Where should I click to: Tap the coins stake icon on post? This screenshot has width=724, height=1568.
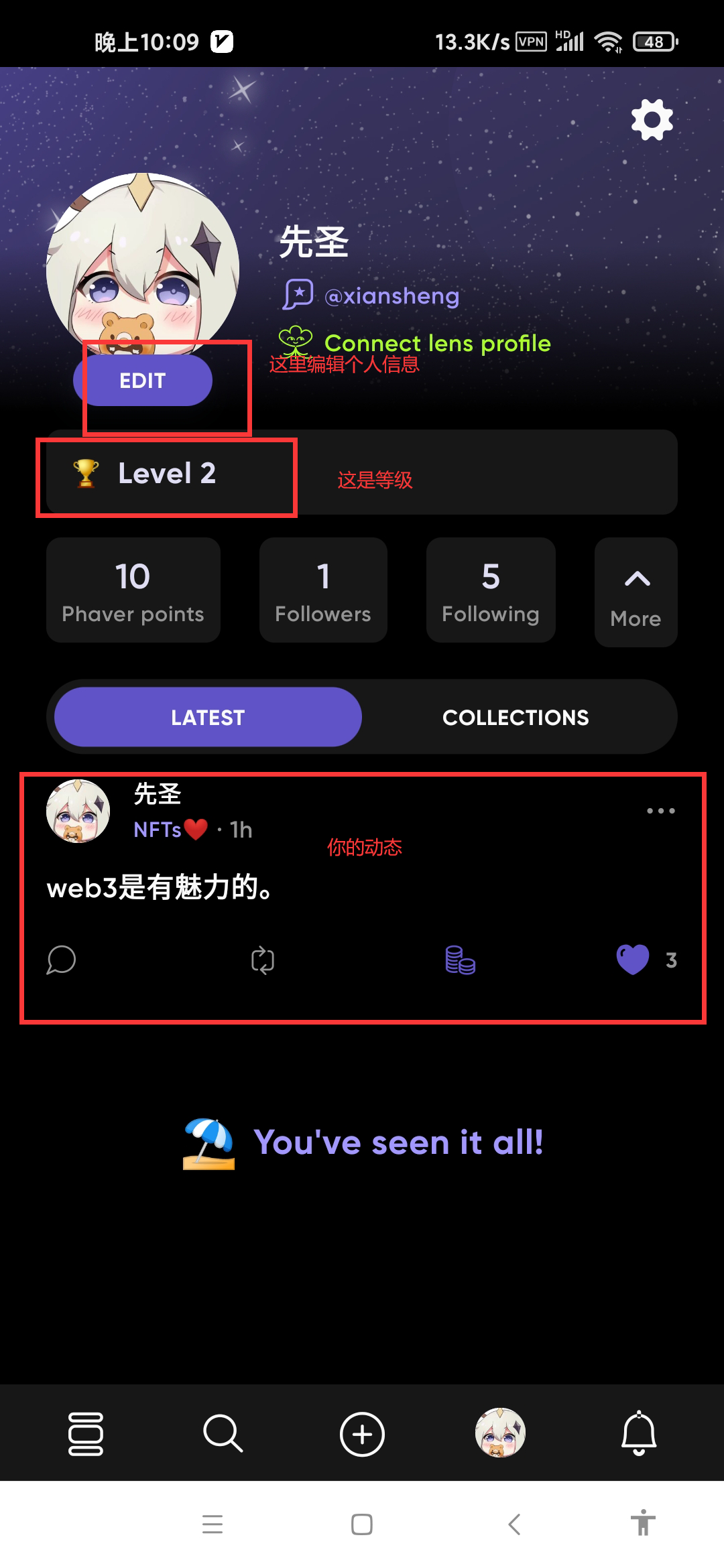(x=460, y=960)
